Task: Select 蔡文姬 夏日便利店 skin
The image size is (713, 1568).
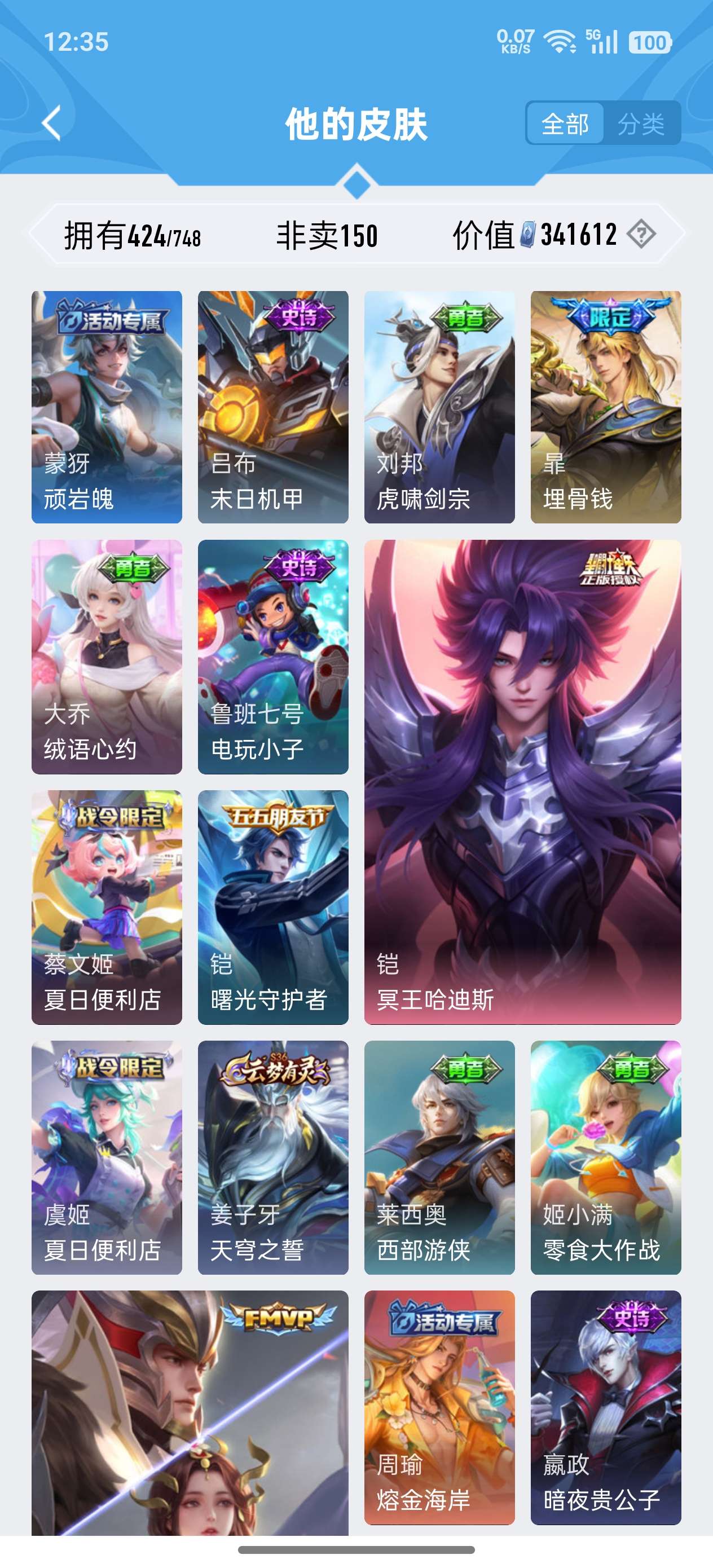Action: pyautogui.click(x=107, y=907)
